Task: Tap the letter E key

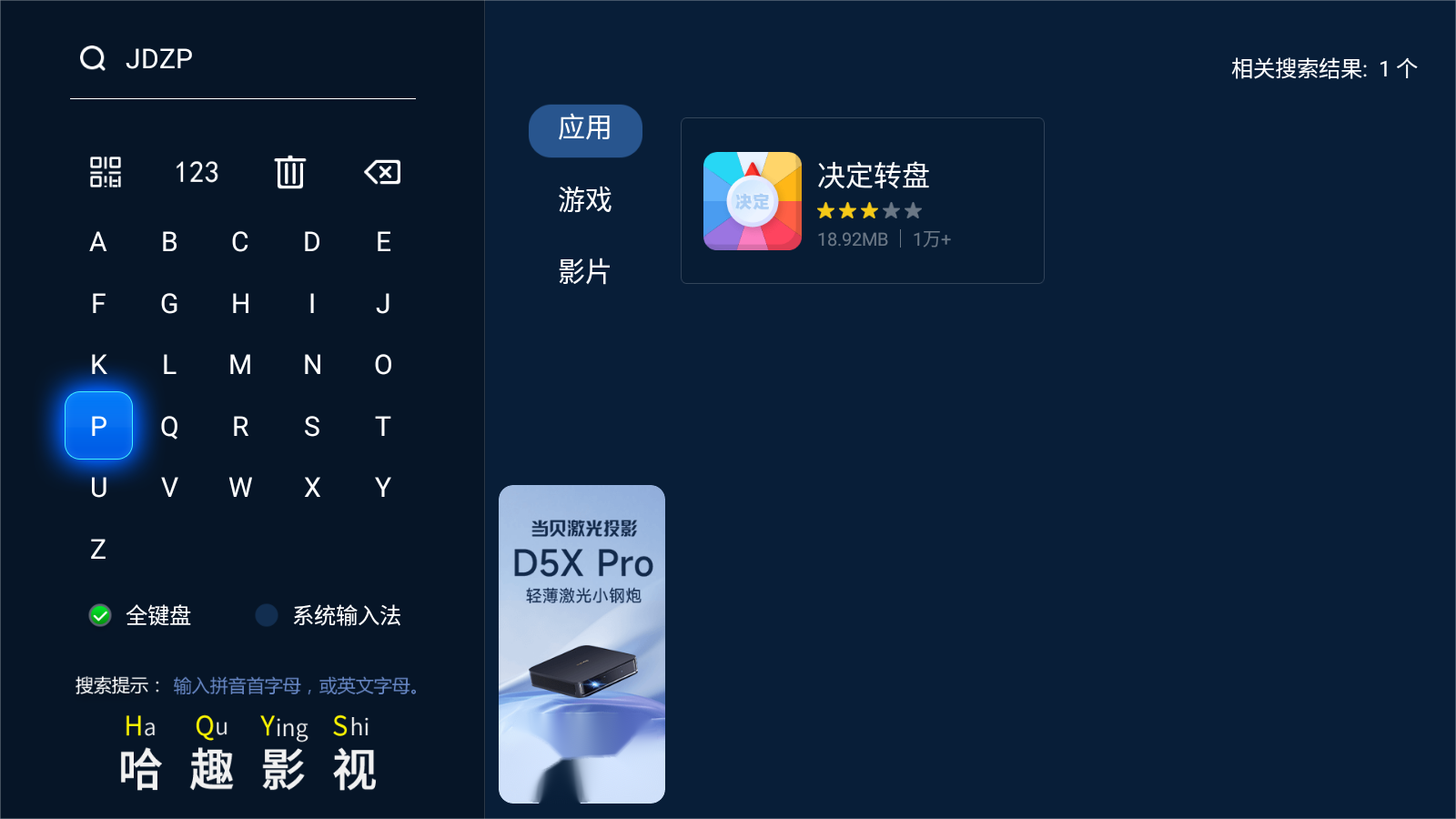Action: (x=383, y=242)
